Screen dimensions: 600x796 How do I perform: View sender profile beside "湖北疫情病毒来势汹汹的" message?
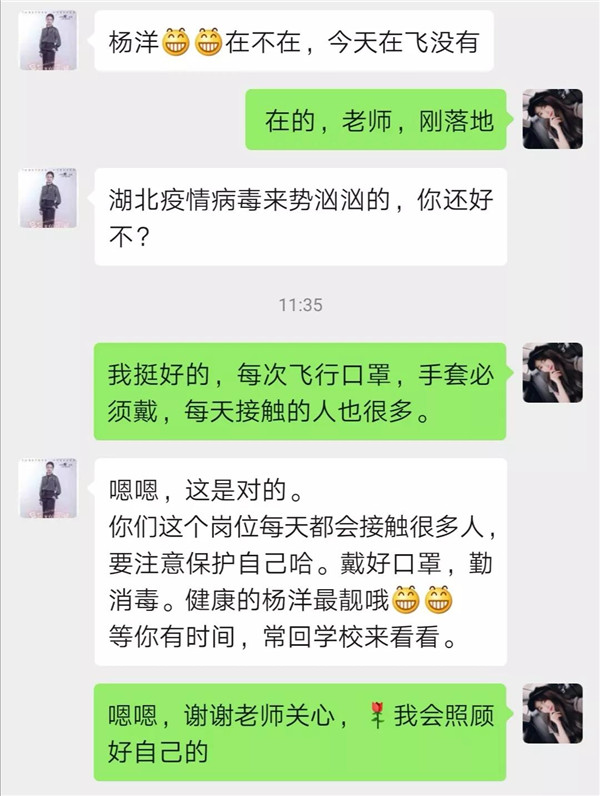(x=48, y=198)
